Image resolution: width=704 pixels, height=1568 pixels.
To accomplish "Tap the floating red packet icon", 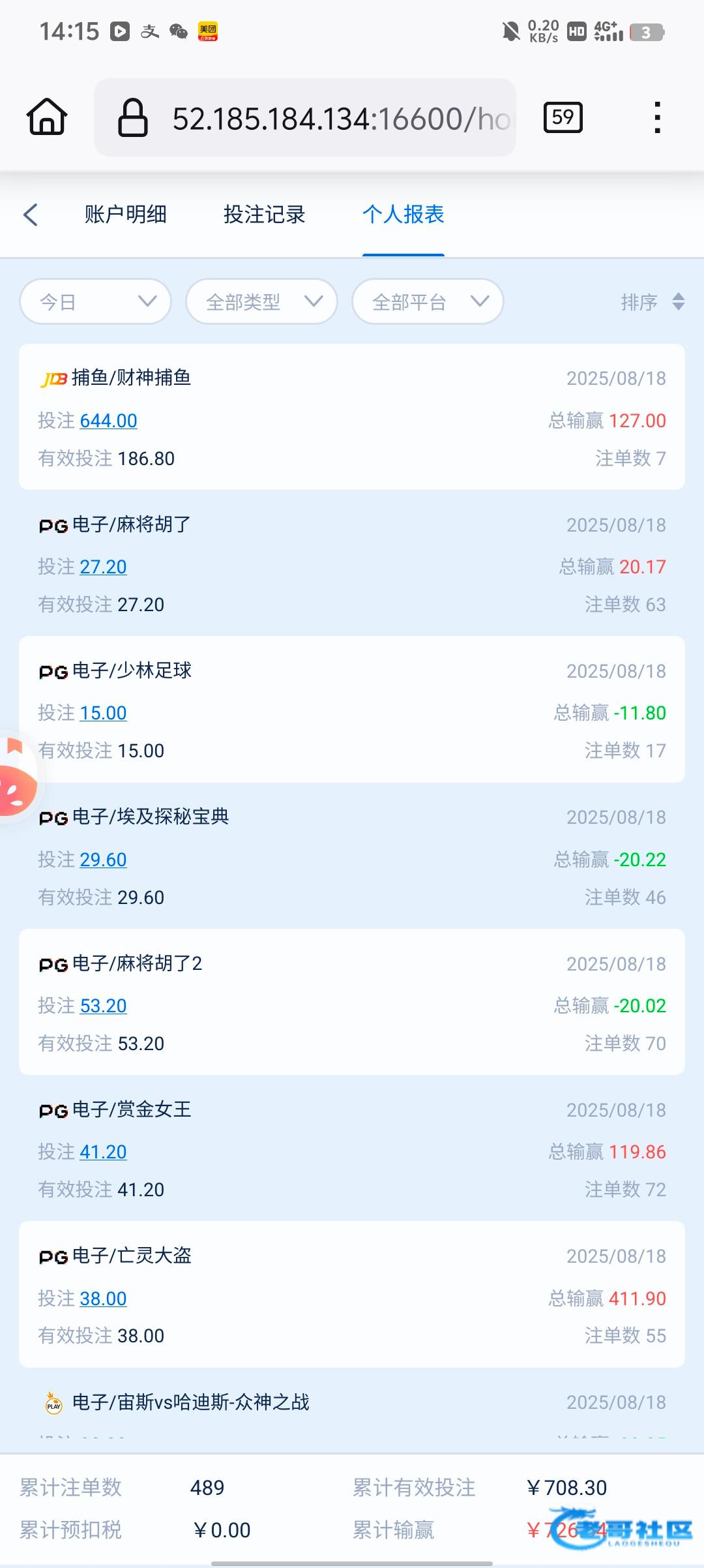I will coord(16,777).
